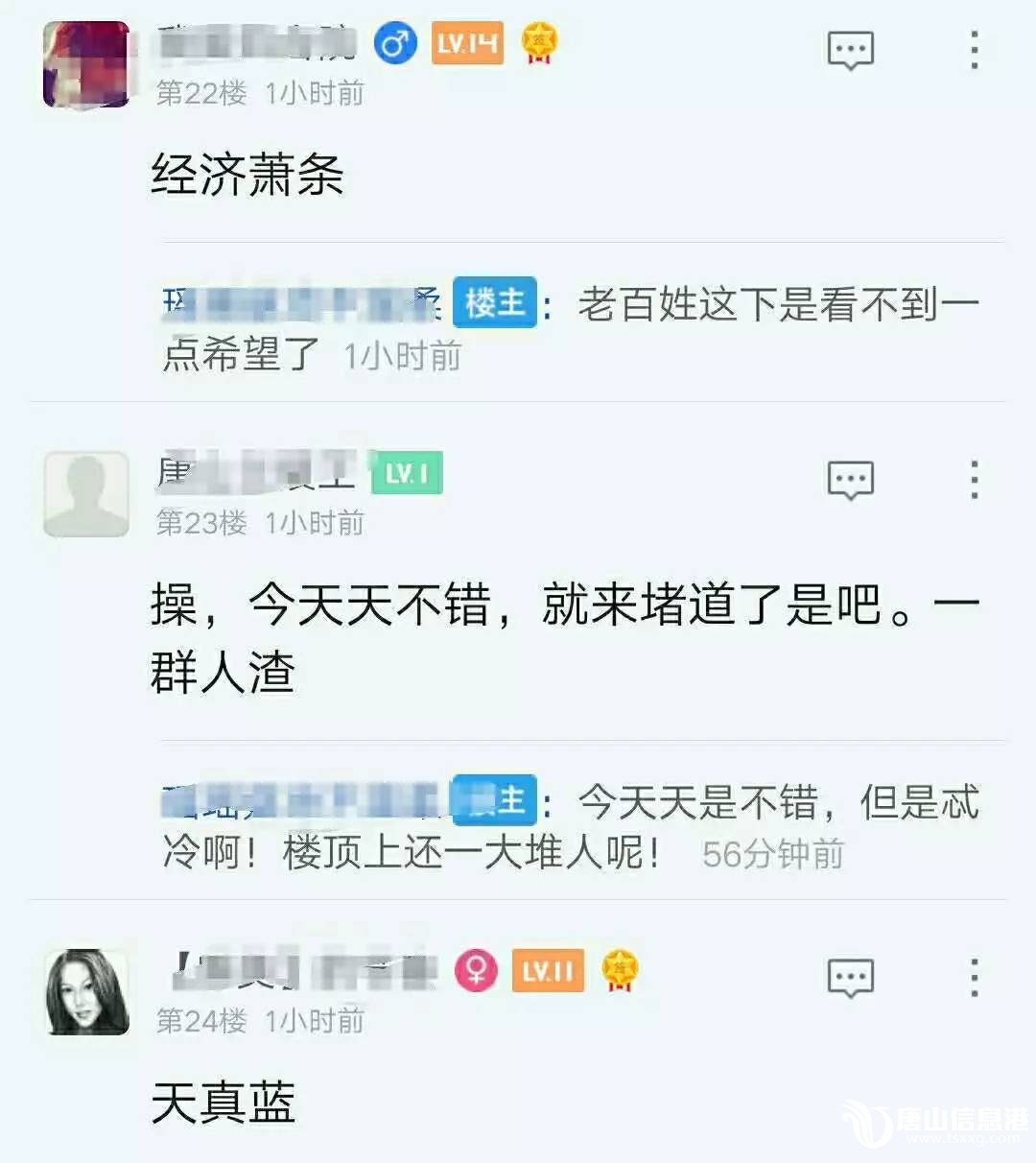Viewport: 1036px width, 1163px height.
Task: Open the 24th floor commenter's avatar
Action: click(x=86, y=992)
